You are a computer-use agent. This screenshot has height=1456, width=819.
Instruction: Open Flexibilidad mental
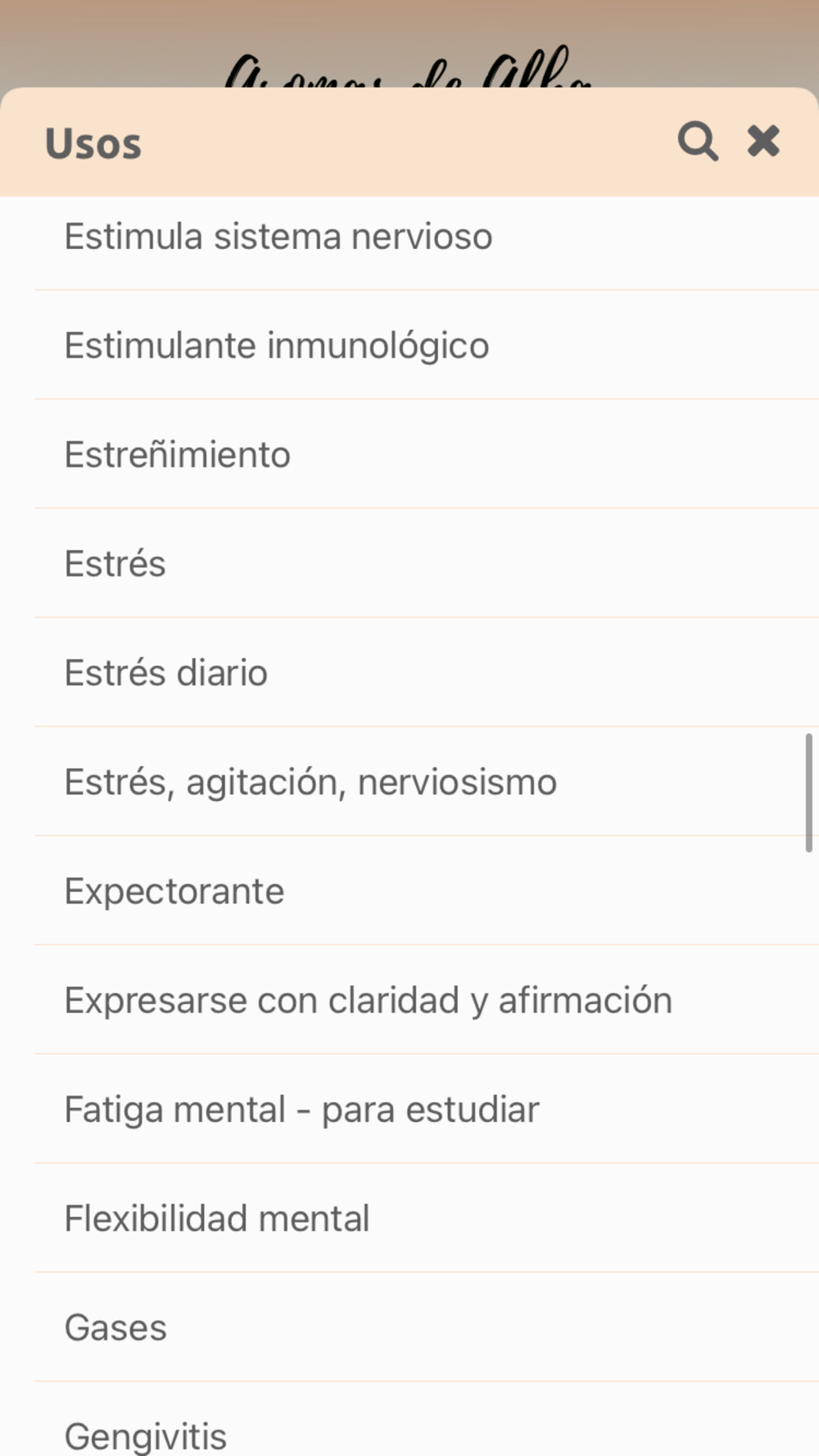tap(217, 1219)
